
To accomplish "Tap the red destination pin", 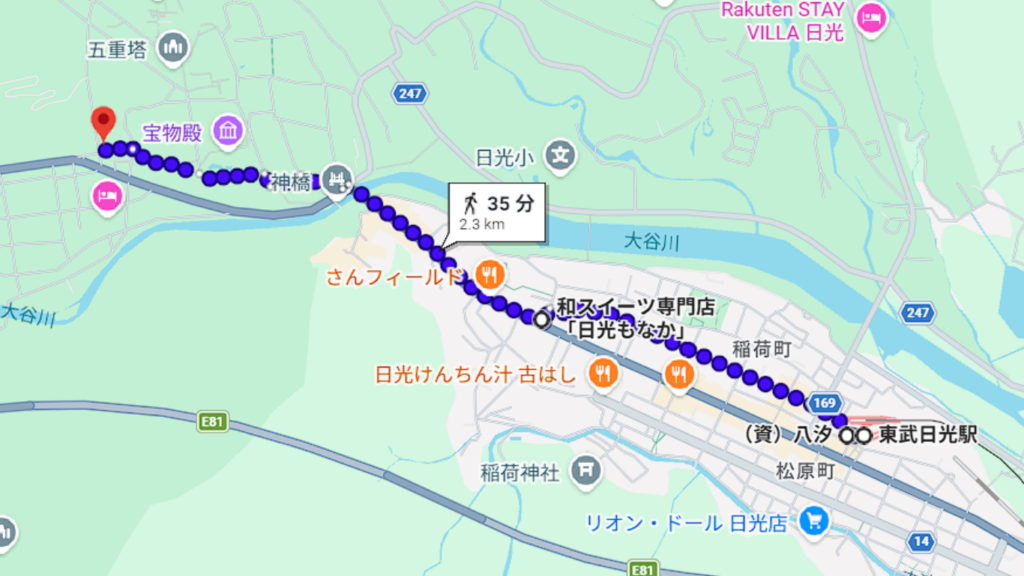I will pyautogui.click(x=103, y=124).
